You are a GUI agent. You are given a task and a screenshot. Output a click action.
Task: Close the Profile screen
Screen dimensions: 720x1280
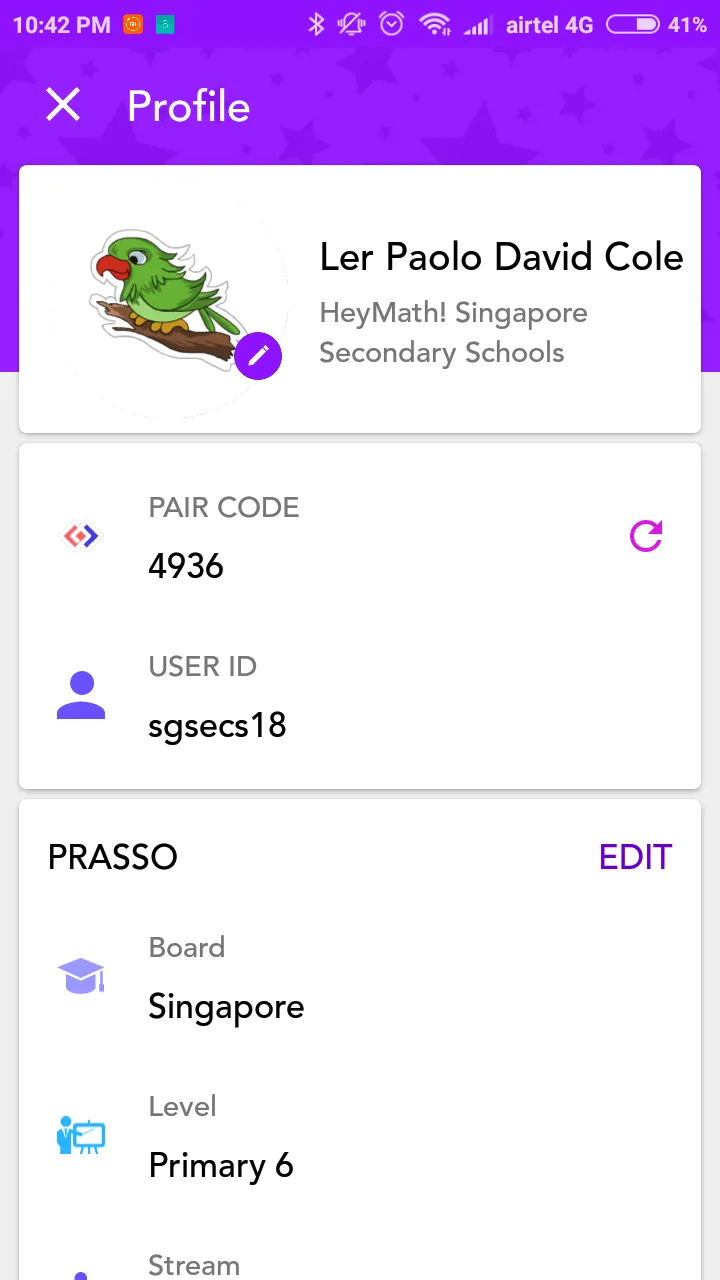pos(63,105)
